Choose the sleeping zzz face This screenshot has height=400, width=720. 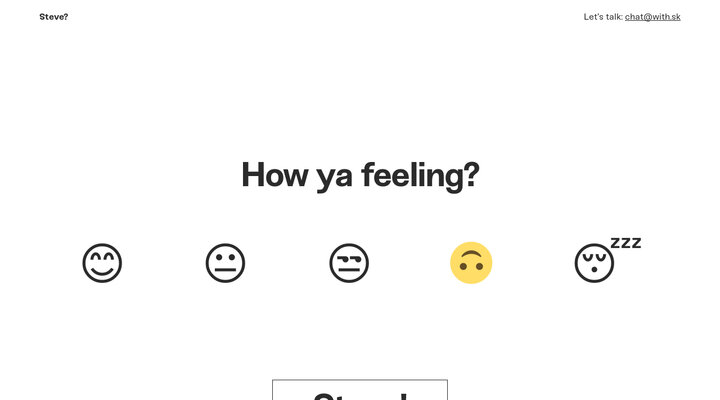click(595, 263)
